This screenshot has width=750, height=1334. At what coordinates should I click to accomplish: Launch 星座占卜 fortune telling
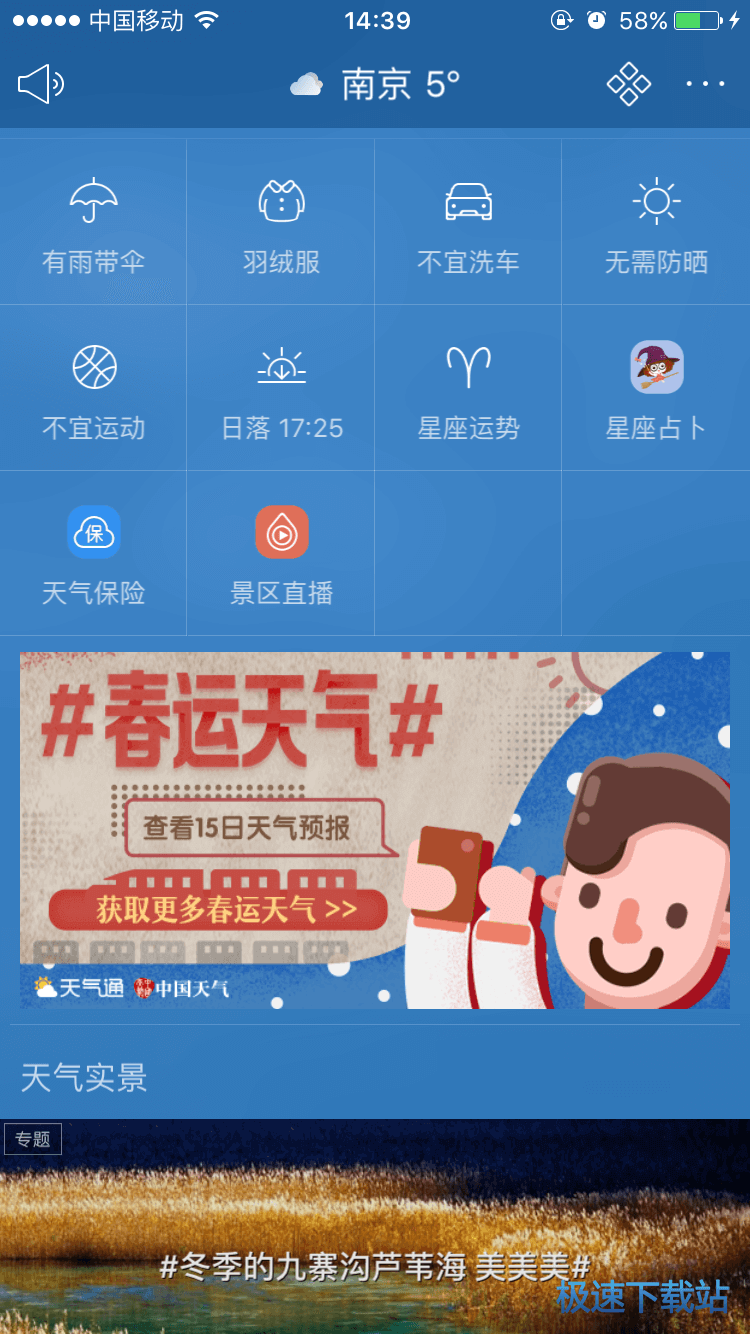click(656, 388)
